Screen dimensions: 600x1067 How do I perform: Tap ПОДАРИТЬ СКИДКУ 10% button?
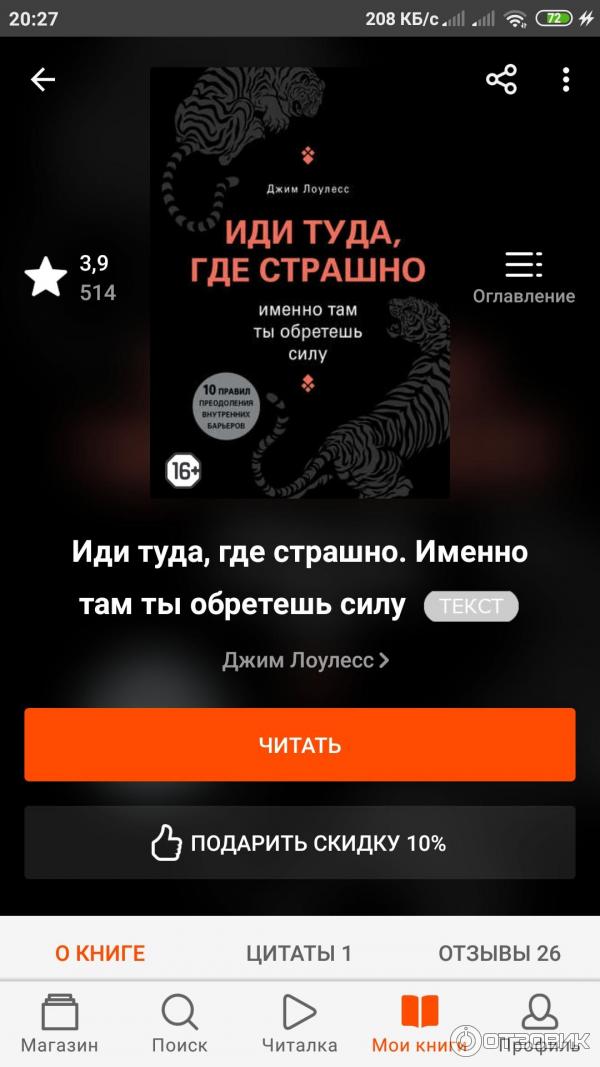tap(300, 843)
